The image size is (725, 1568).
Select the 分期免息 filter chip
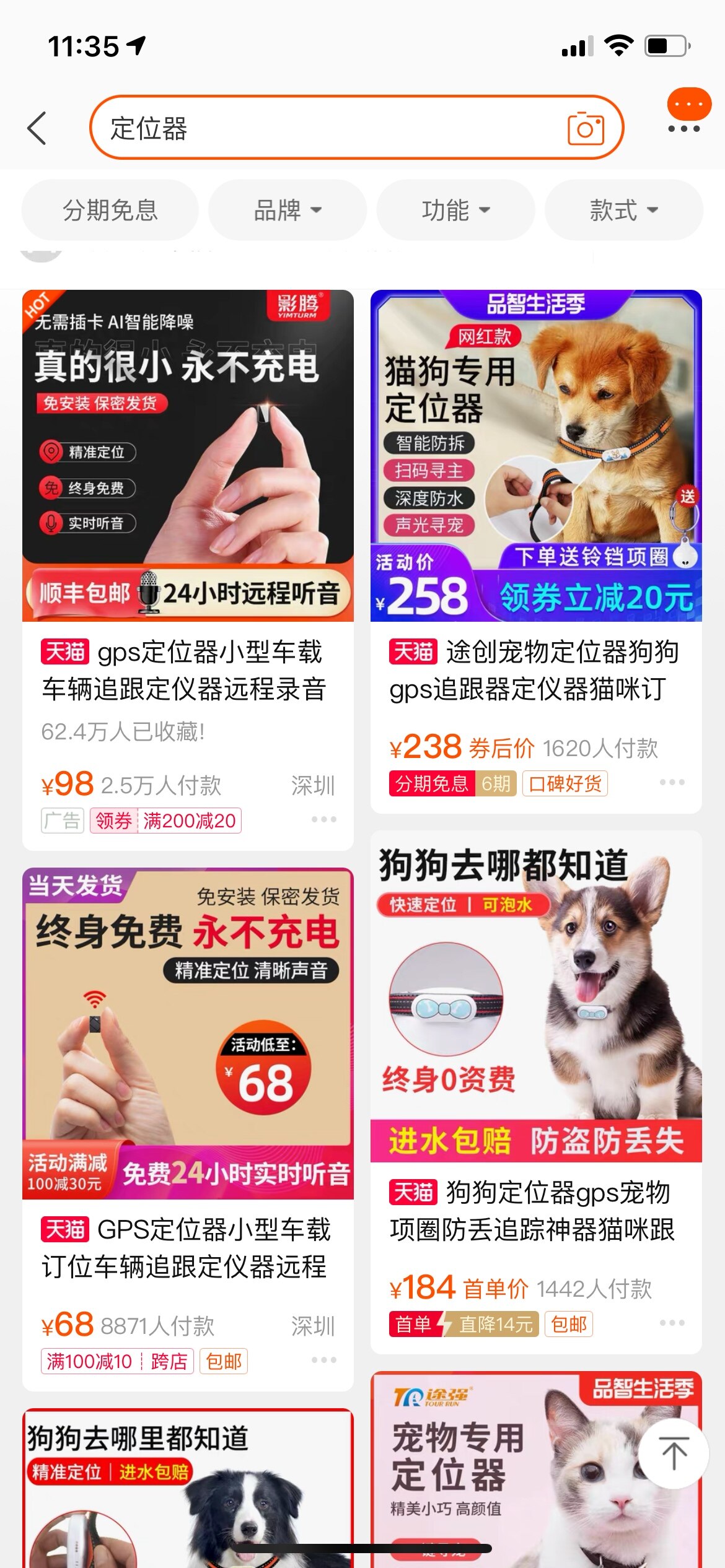pyautogui.click(x=110, y=210)
